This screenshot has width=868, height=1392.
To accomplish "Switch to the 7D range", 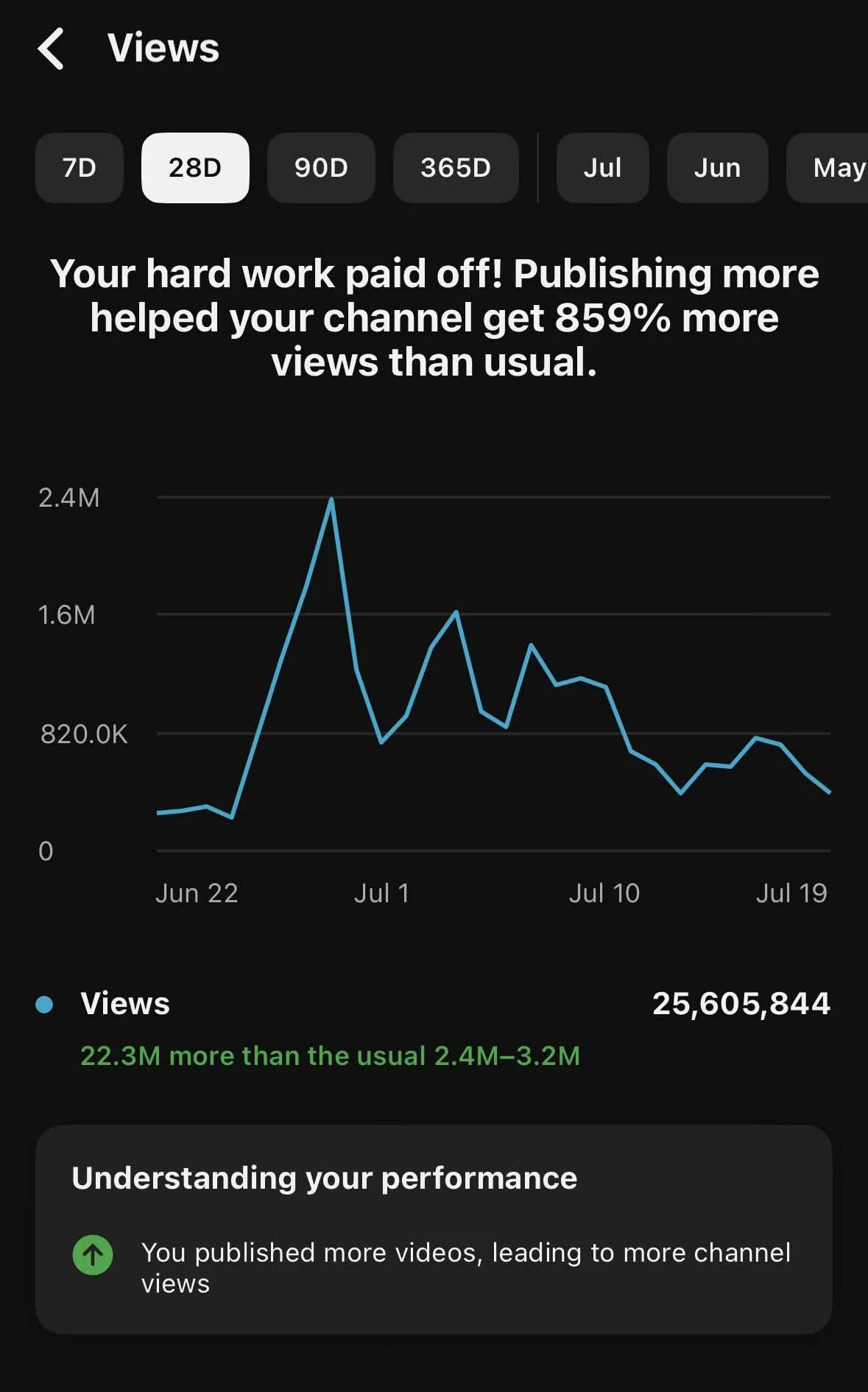I will [80, 168].
